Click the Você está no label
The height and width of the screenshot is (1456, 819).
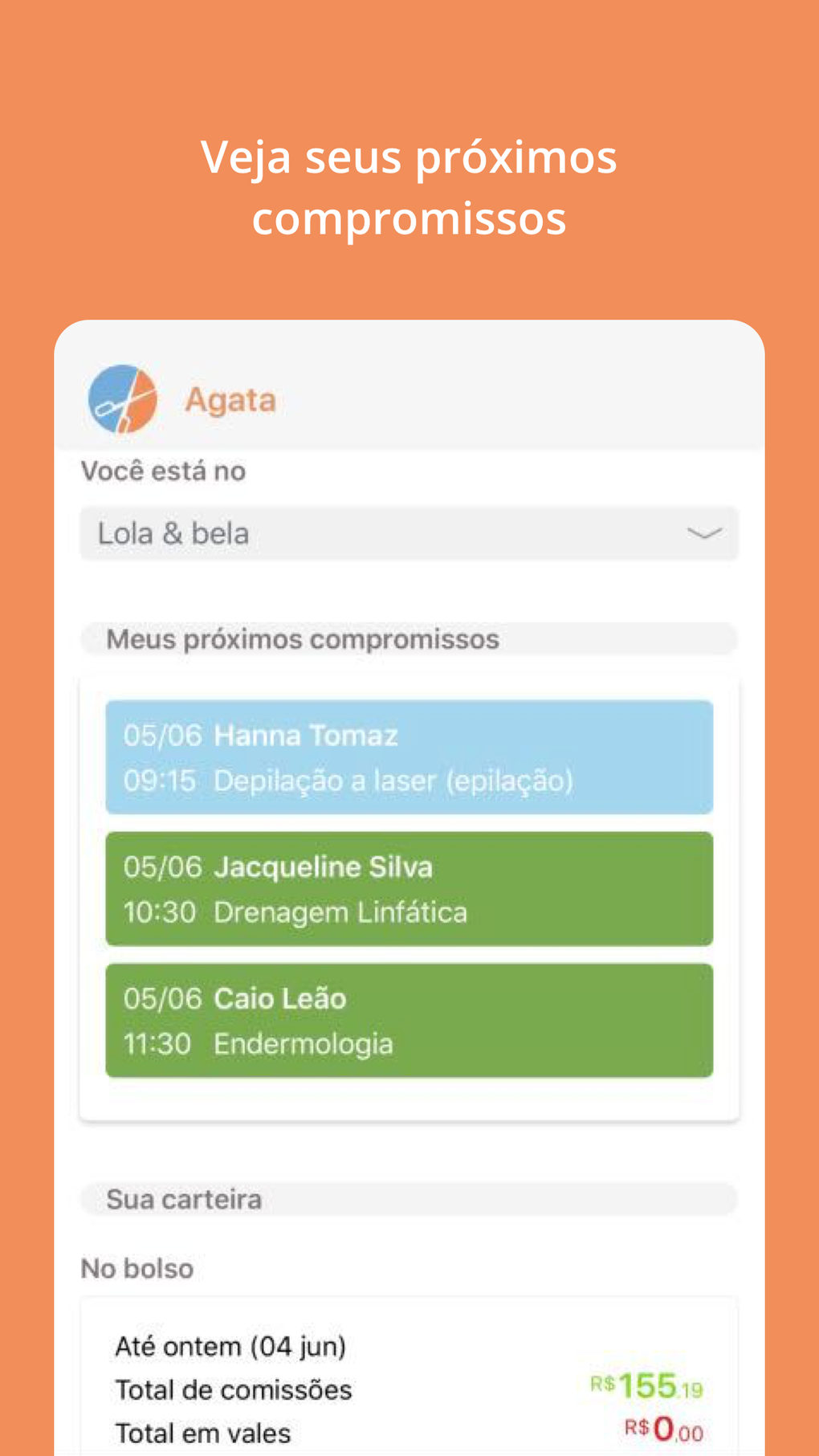pos(162,471)
